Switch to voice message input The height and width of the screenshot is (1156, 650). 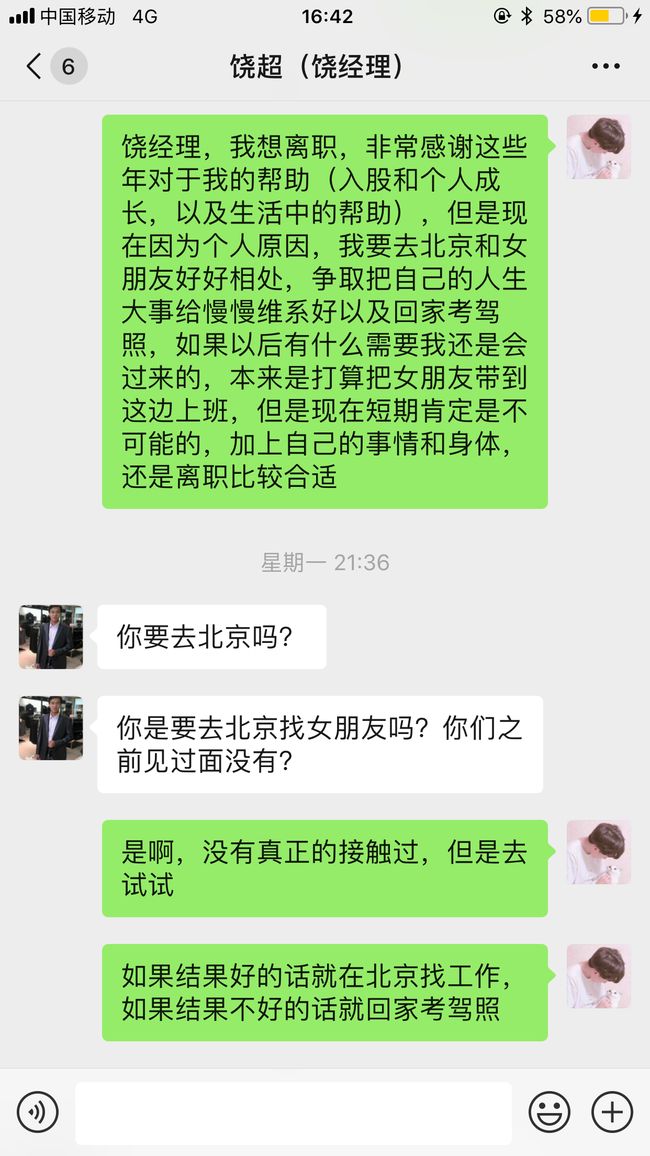(x=38, y=1112)
